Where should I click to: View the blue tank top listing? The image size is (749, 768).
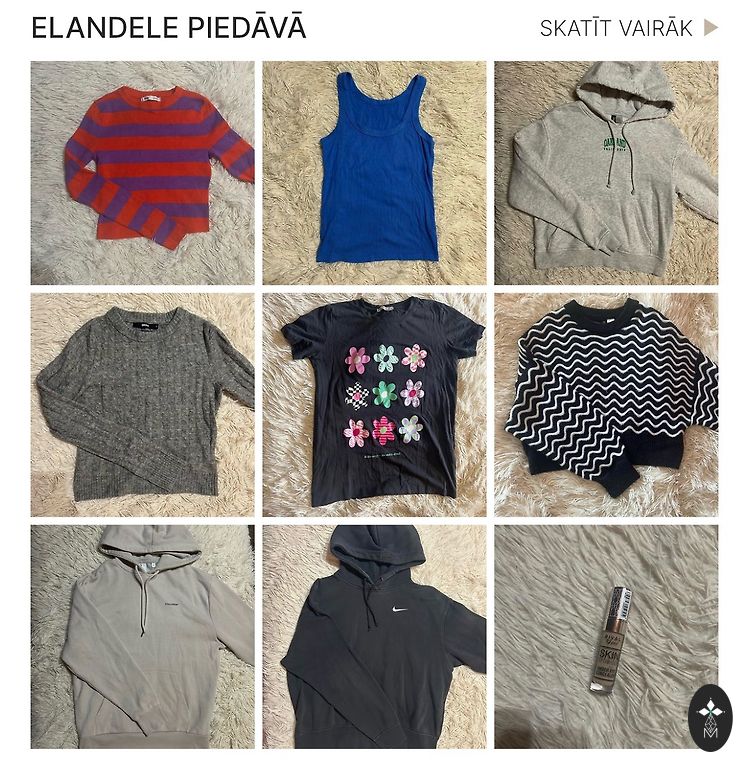[374, 173]
